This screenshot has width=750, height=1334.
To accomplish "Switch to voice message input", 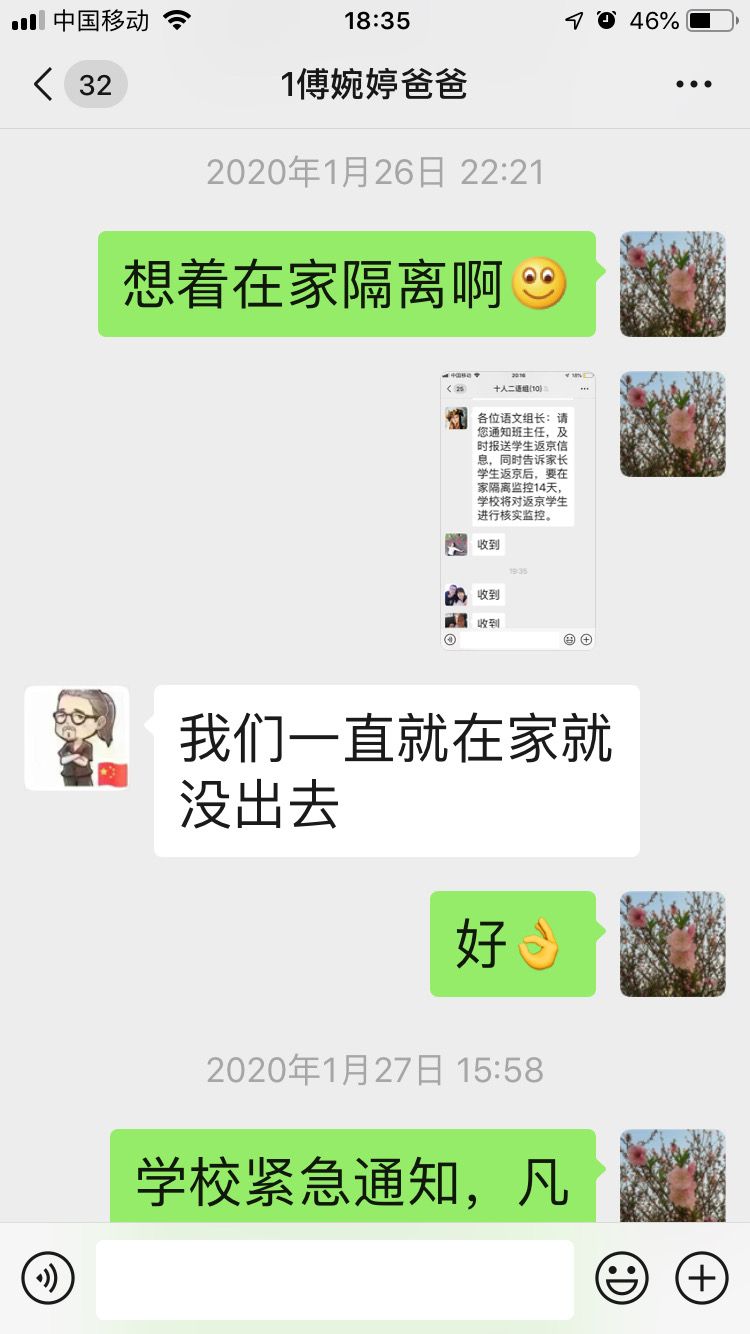I will point(48,1278).
